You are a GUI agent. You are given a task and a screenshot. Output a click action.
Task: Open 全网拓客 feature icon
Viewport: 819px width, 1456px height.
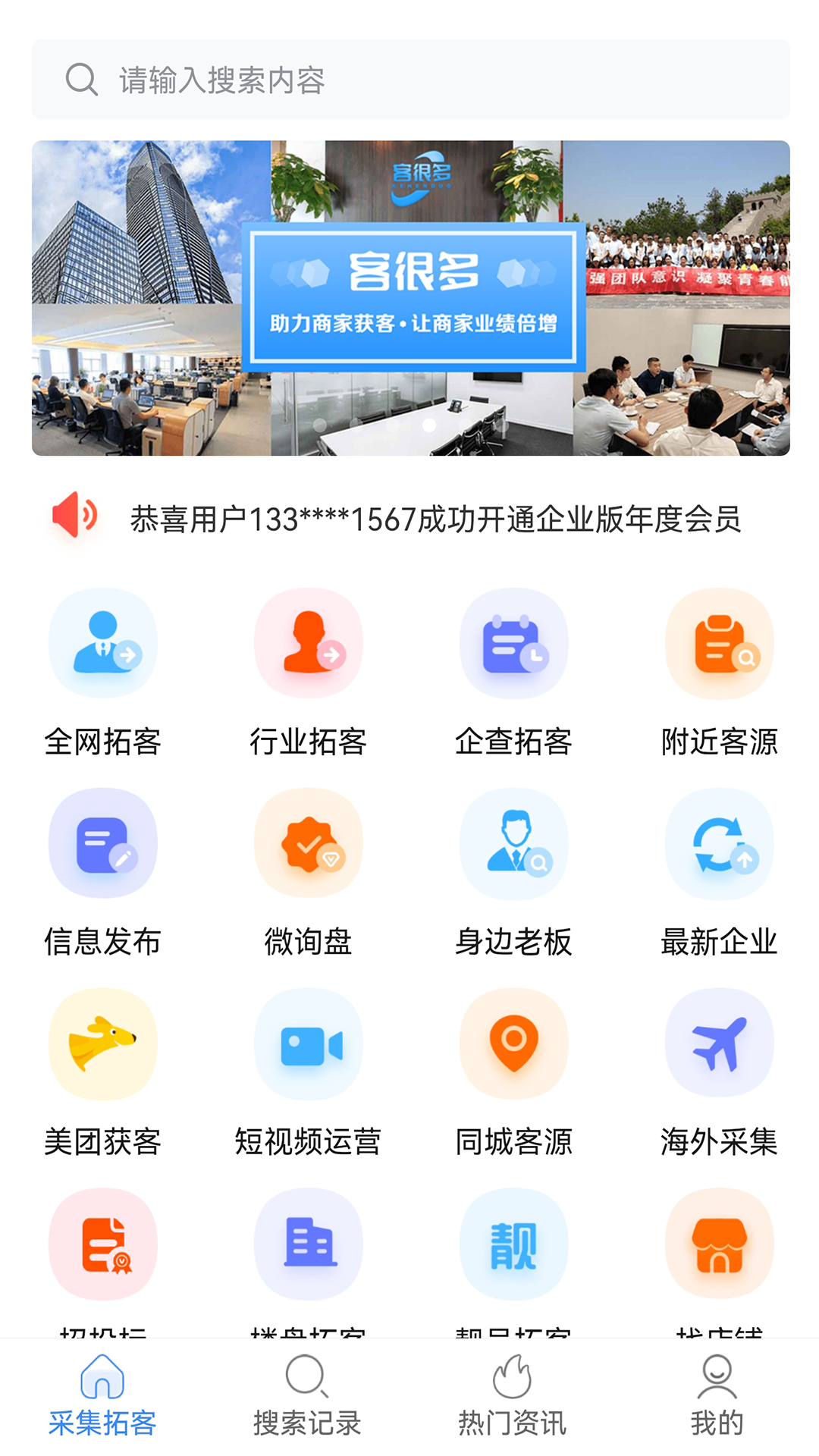click(102, 643)
